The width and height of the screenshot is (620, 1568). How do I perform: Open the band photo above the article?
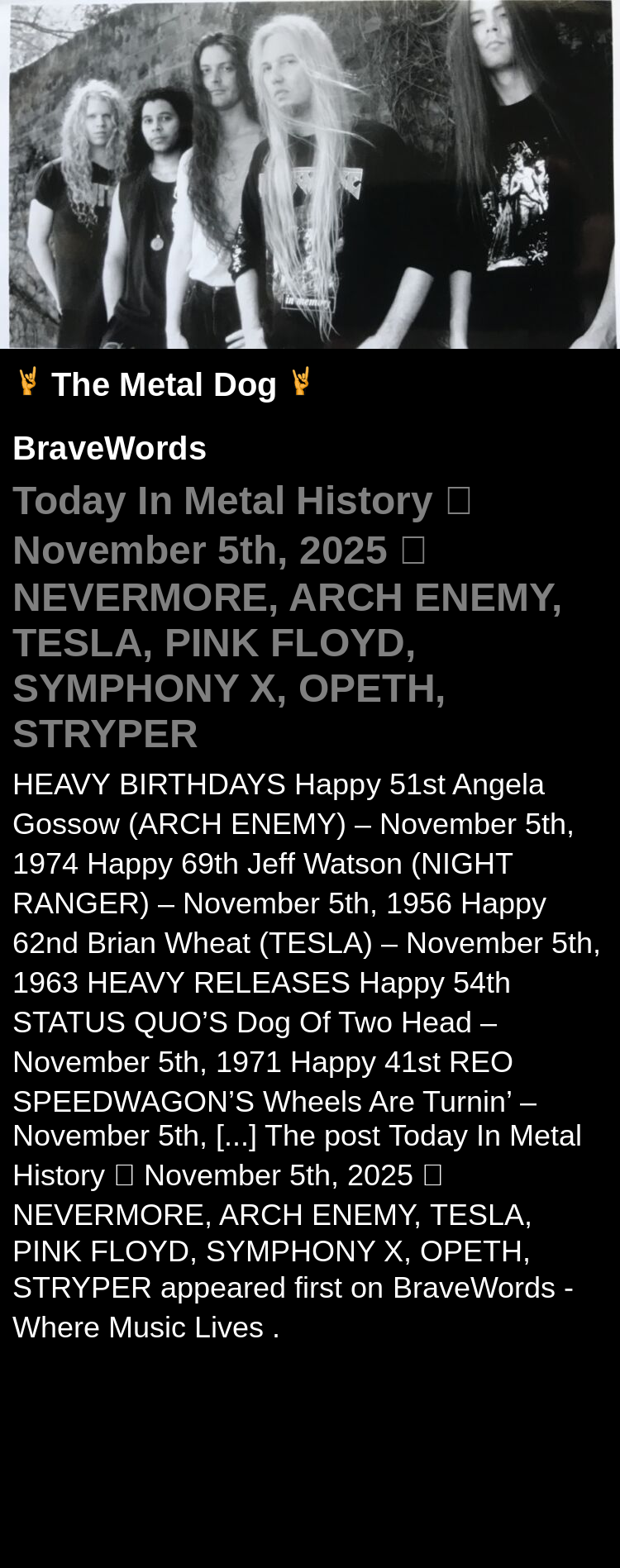(310, 174)
